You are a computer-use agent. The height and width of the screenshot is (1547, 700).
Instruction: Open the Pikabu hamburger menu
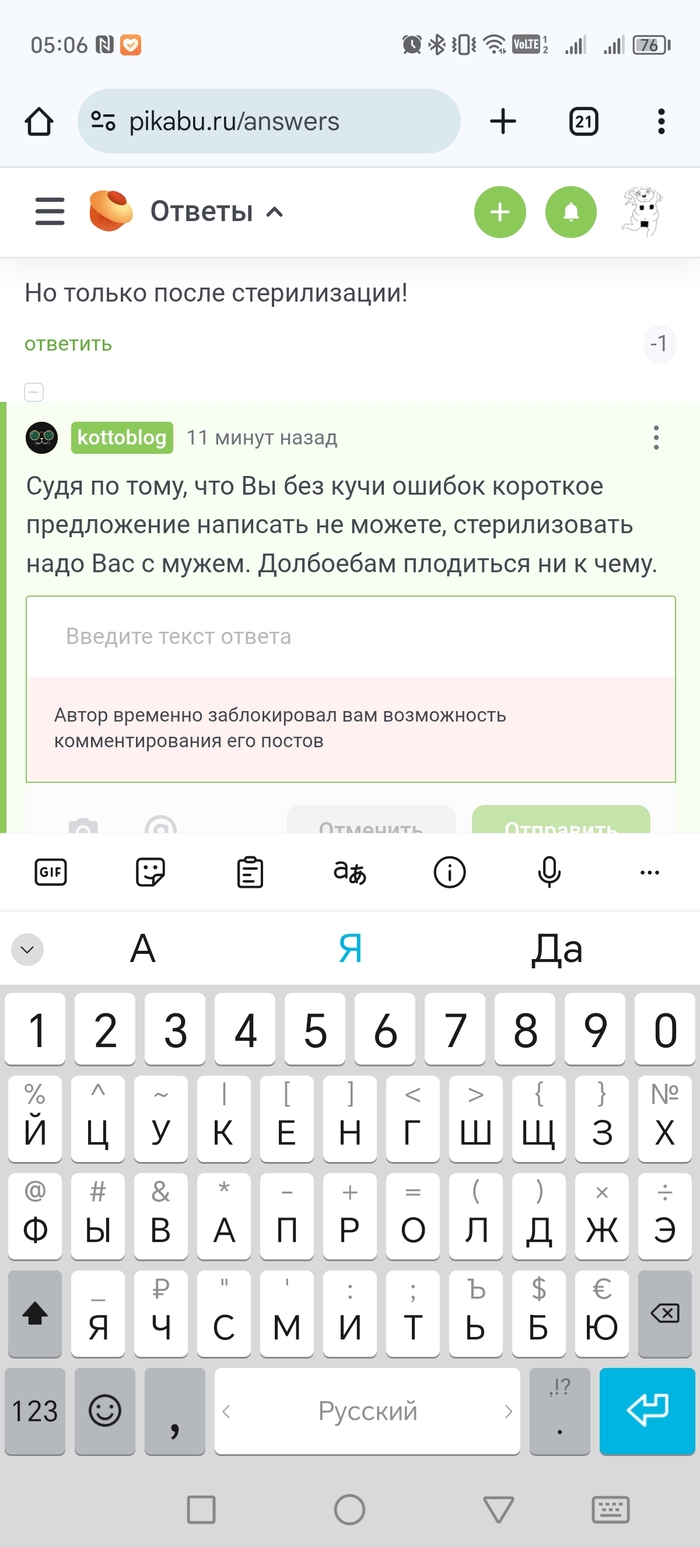click(x=49, y=211)
